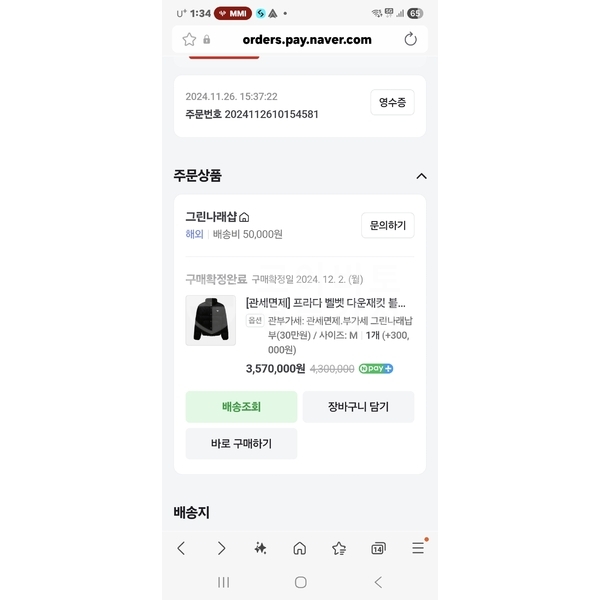Go to the browser home page
This screenshot has width=600, height=600.
pos(299,548)
